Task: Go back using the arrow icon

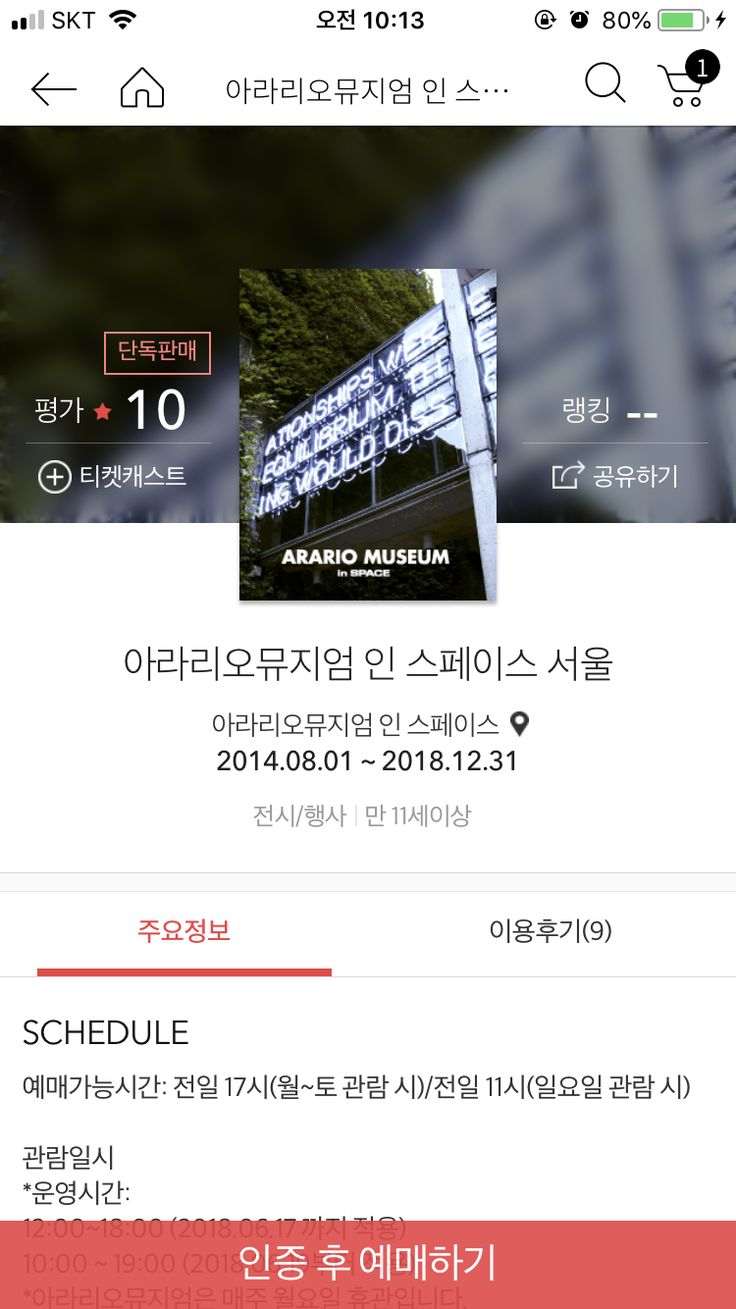Action: (53, 89)
